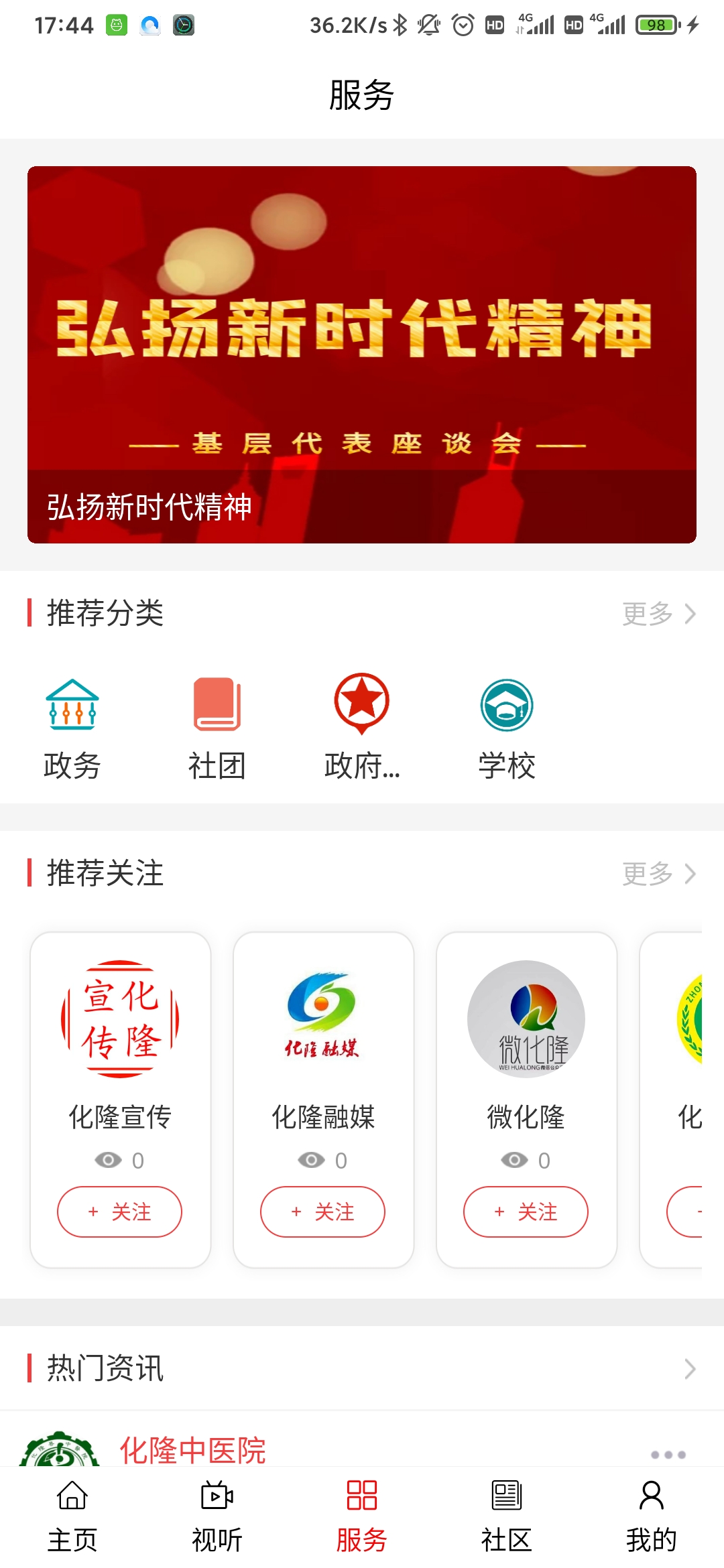Toggle view count eye on 化隆融媒 card
This screenshot has height=1568, width=724.
tap(310, 1161)
